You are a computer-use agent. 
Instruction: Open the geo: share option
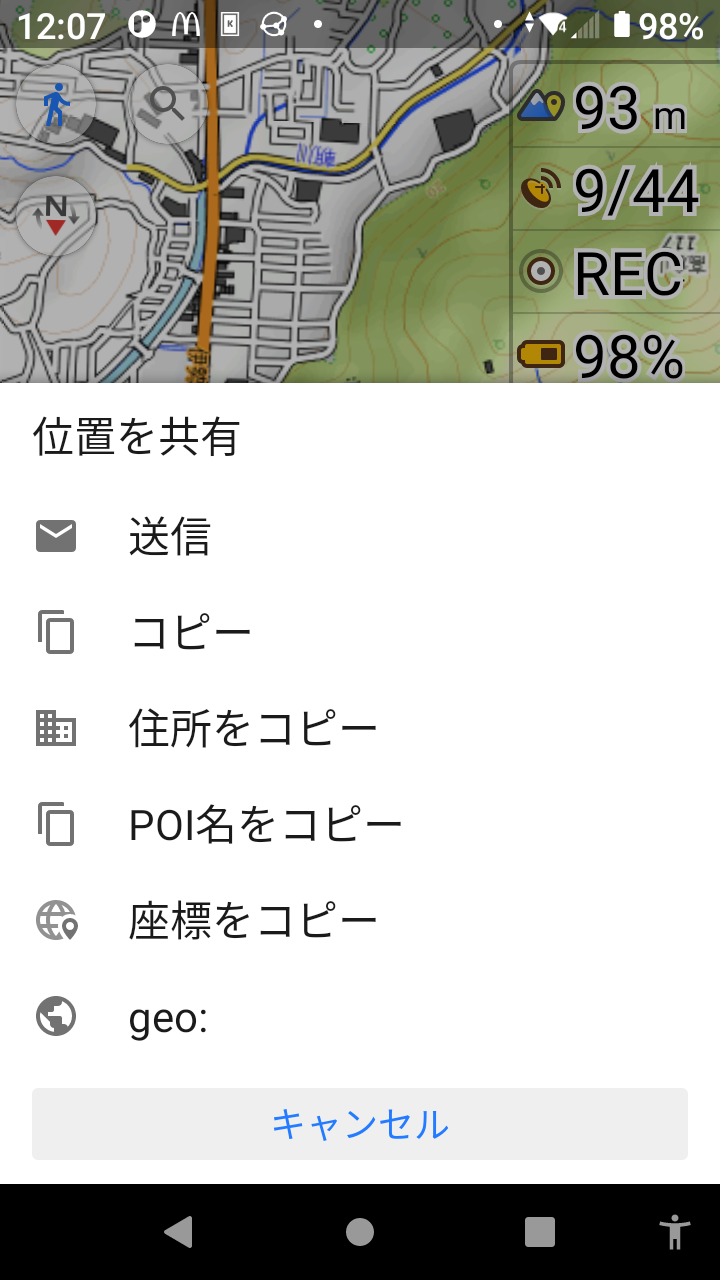coord(168,1017)
